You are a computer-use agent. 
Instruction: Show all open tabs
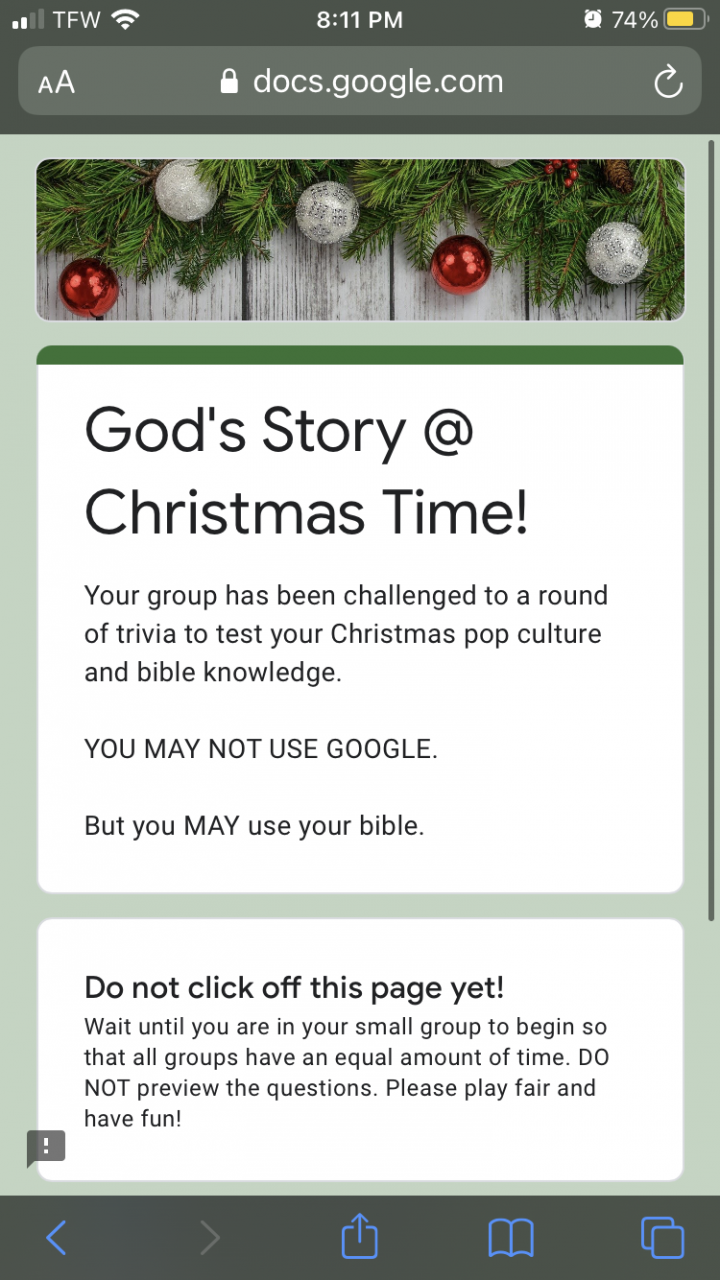662,1238
